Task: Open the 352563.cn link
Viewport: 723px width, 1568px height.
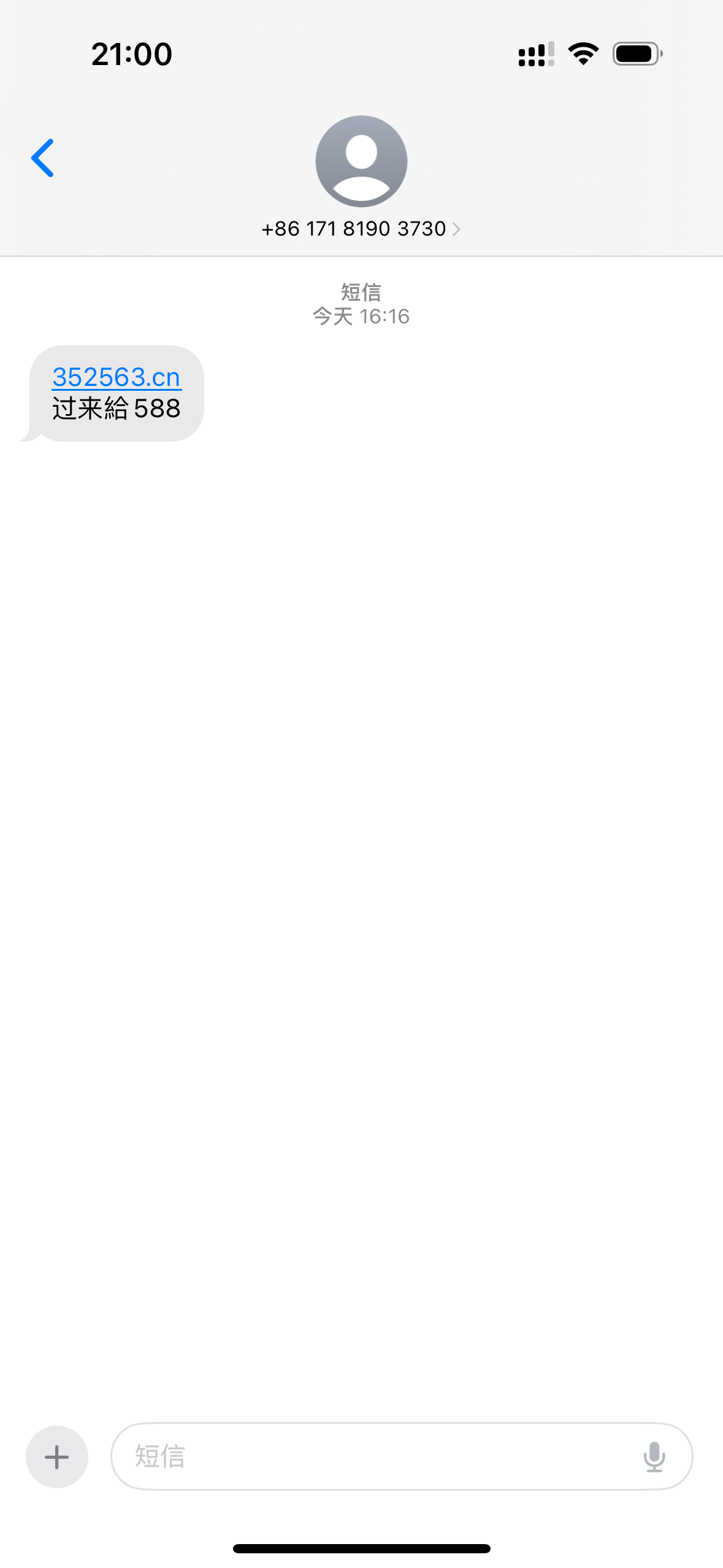Action: 117,377
